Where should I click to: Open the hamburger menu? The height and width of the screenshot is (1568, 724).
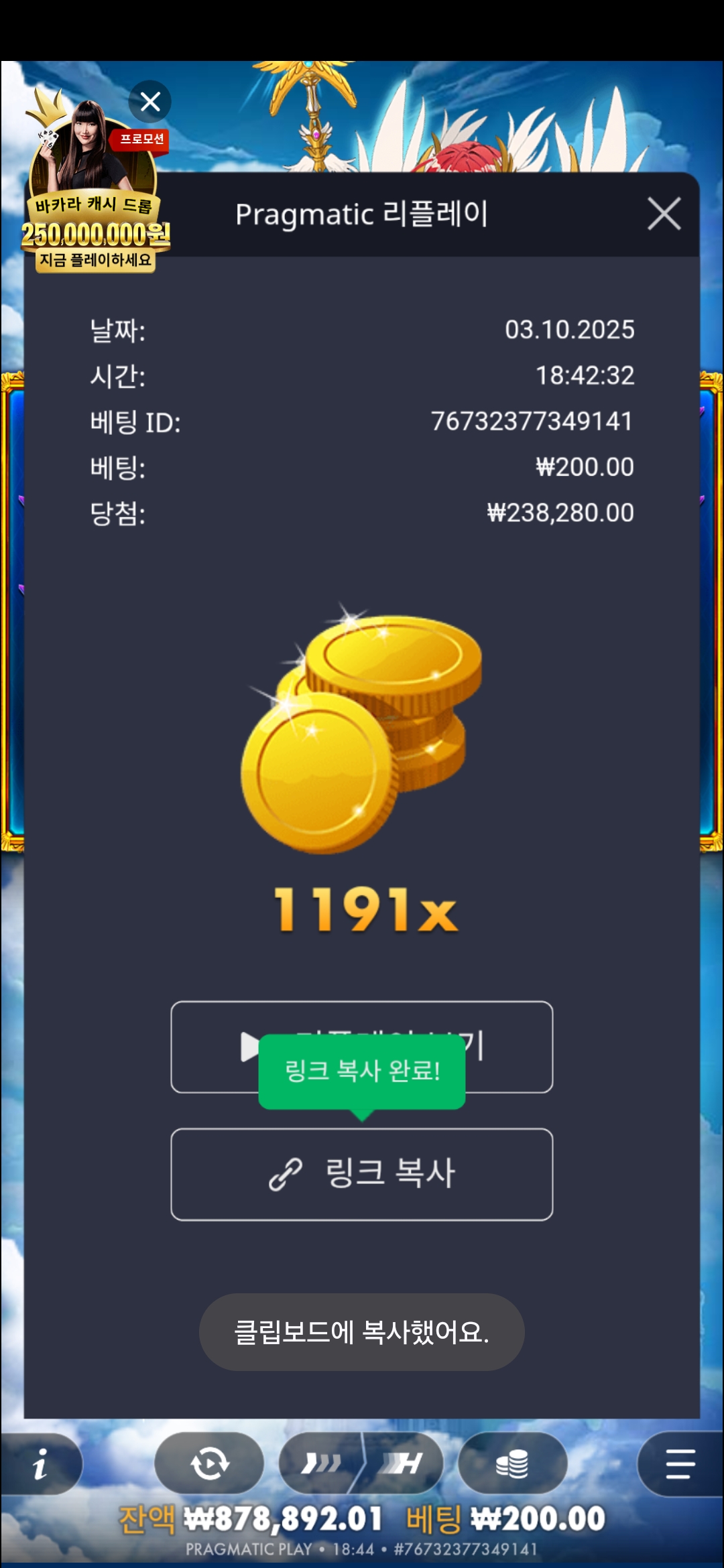tap(680, 1463)
